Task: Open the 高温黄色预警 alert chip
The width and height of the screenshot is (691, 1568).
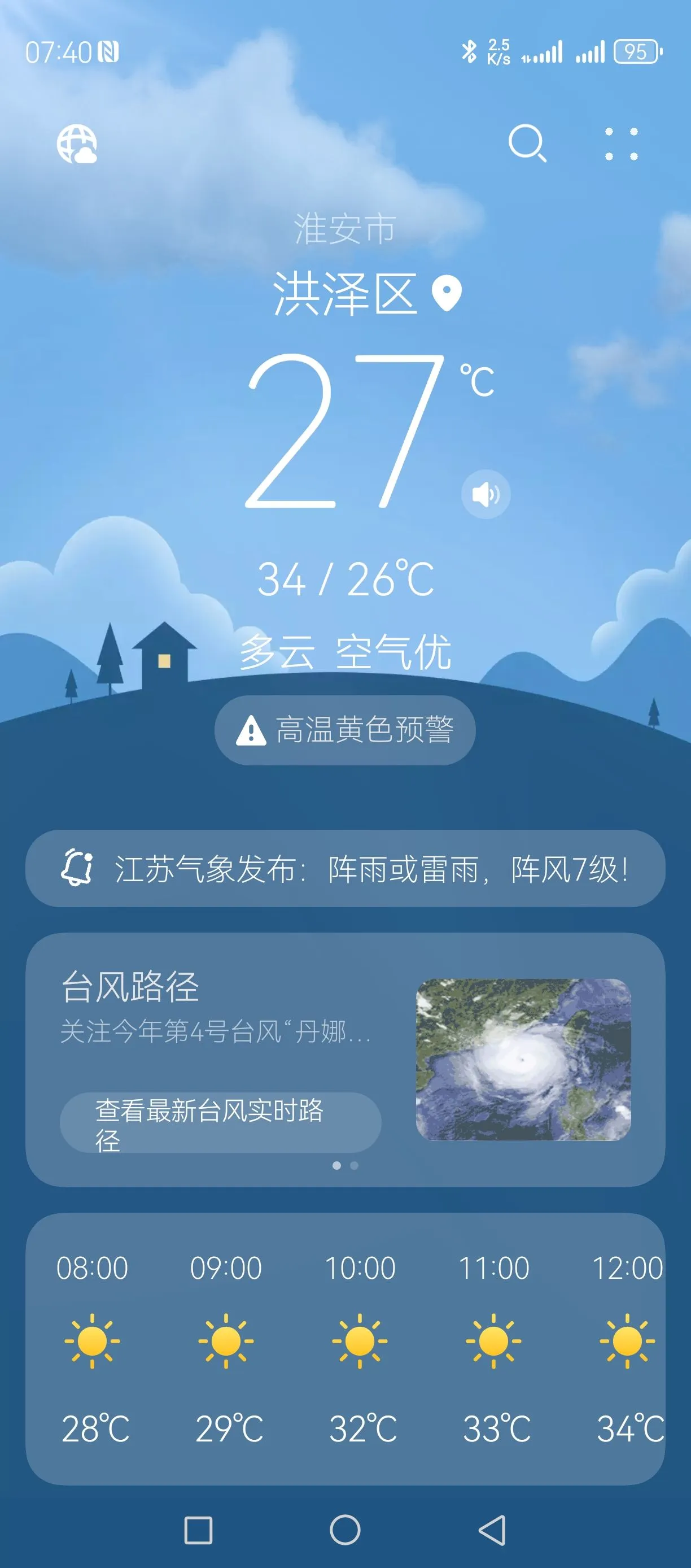Action: click(x=345, y=730)
